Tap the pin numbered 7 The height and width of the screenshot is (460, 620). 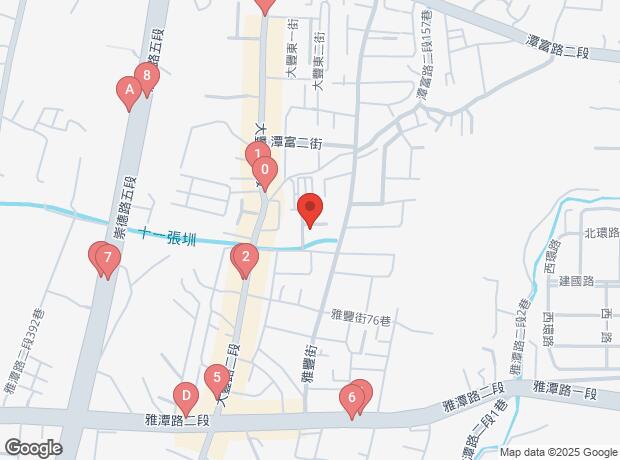106,260
